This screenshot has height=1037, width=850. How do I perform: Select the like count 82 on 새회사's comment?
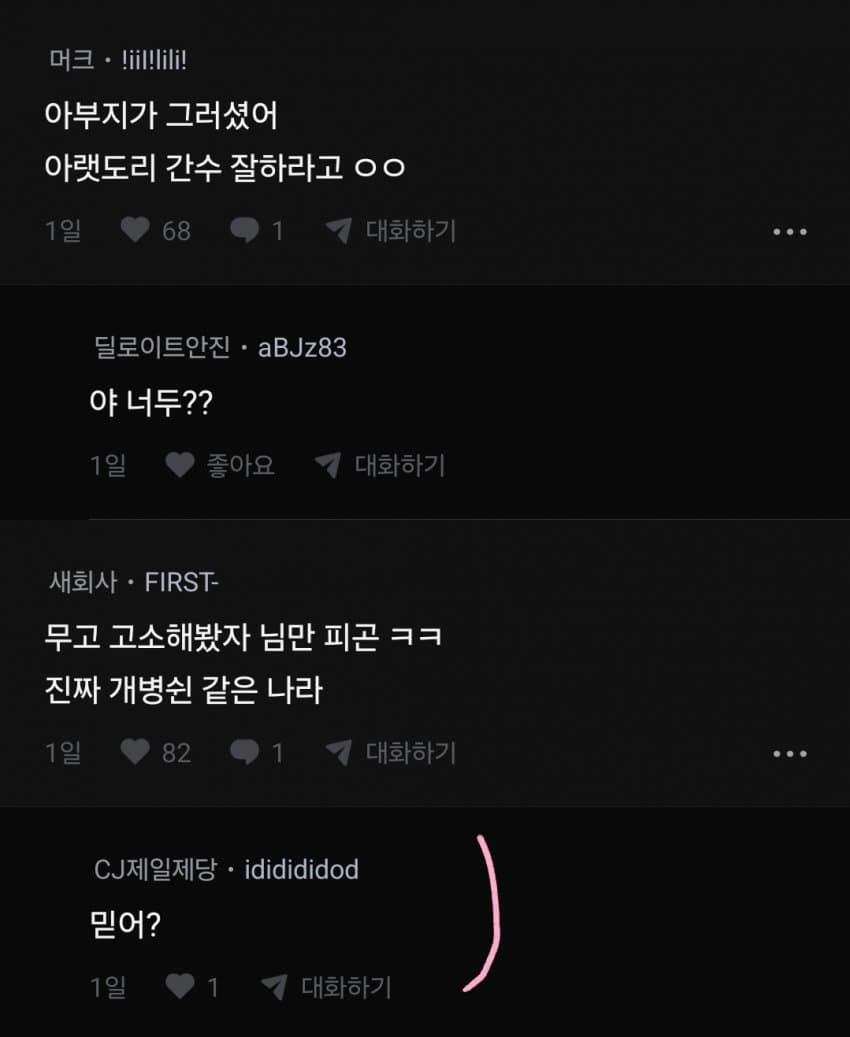(177, 753)
